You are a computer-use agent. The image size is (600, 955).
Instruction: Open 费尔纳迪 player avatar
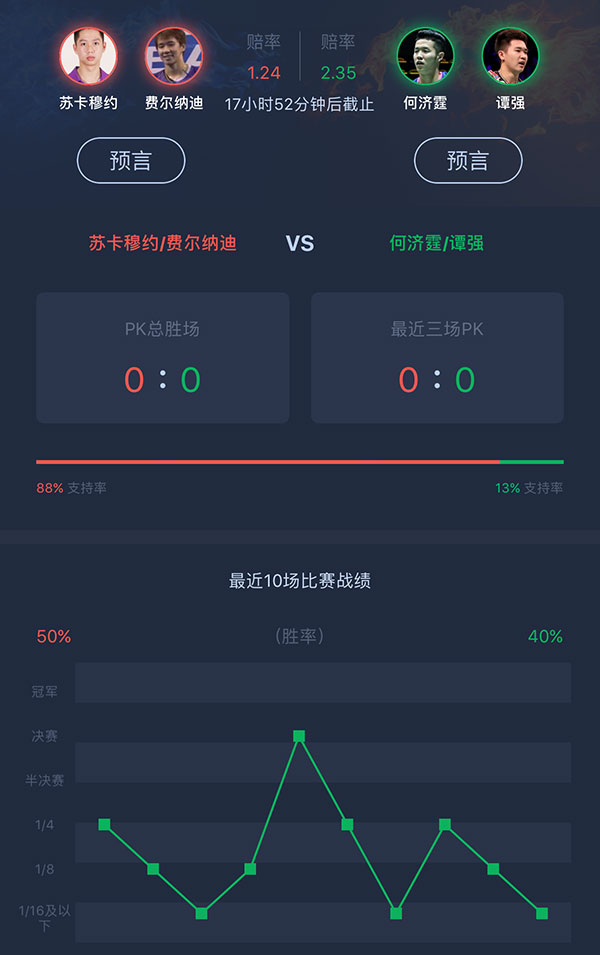(174, 55)
